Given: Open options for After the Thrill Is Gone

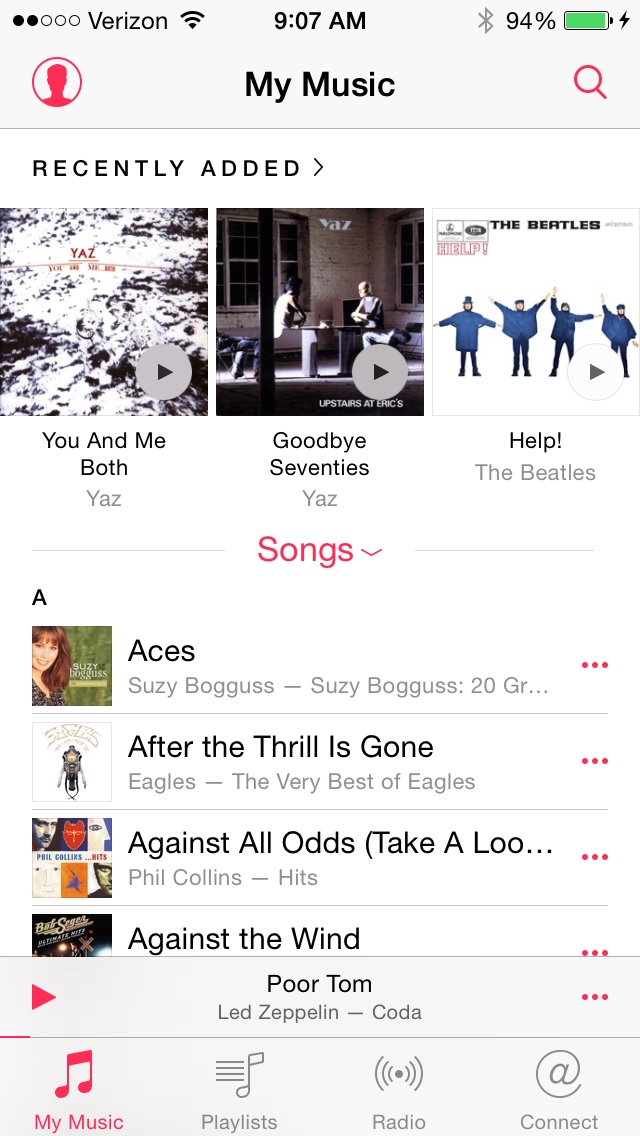Looking at the screenshot, I should (594, 762).
